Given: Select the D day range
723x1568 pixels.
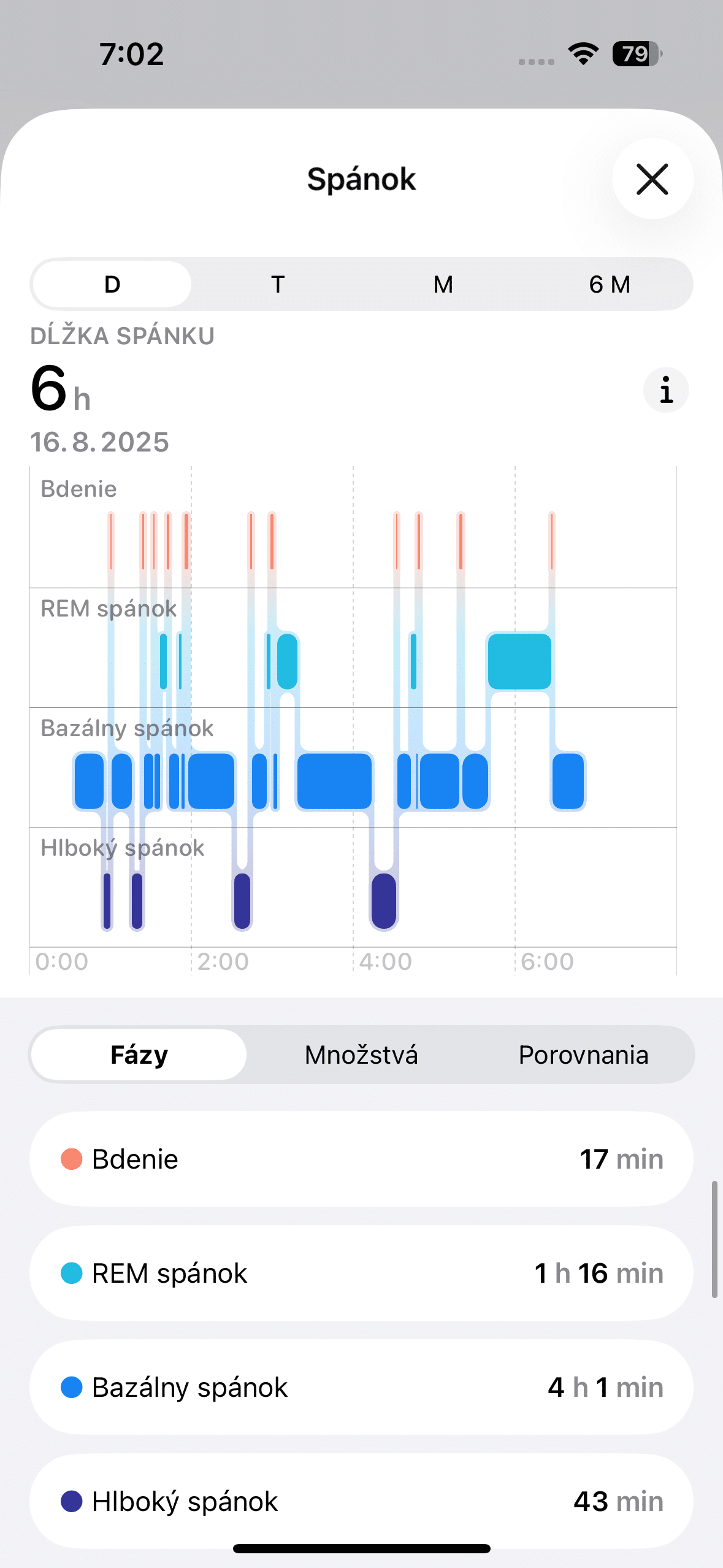Looking at the screenshot, I should click(x=112, y=284).
